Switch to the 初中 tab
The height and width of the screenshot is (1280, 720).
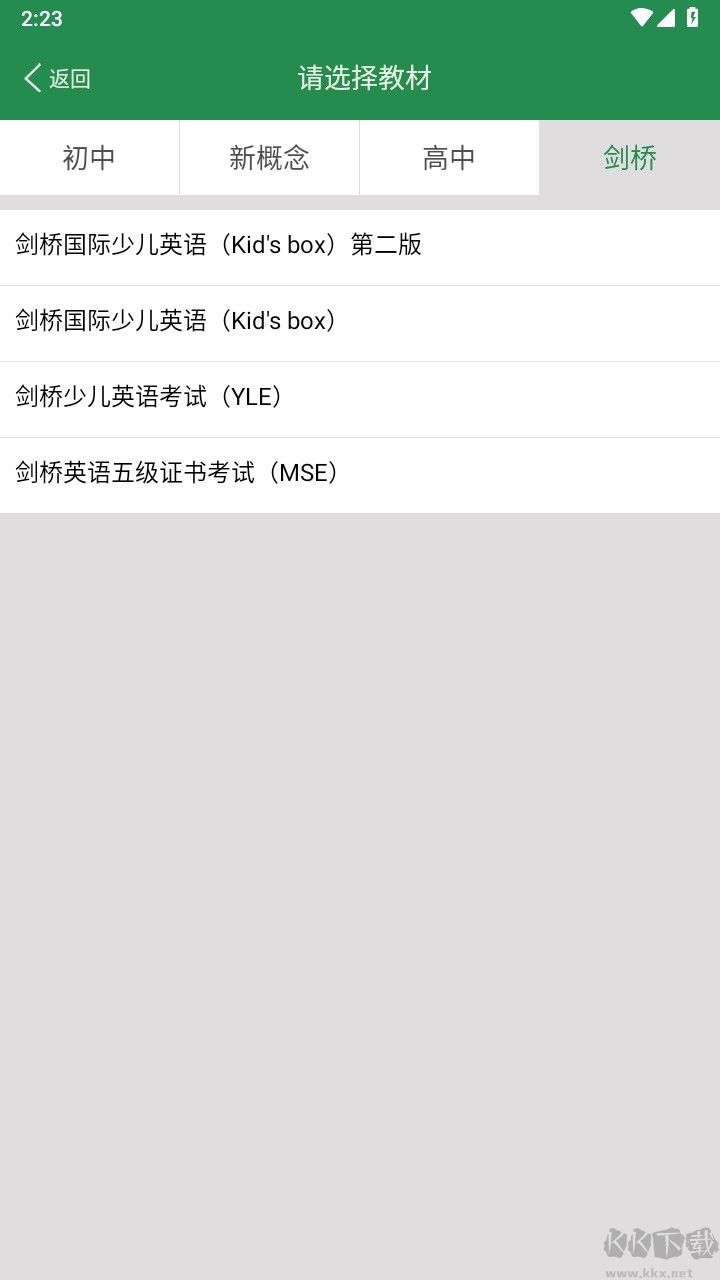(x=89, y=157)
